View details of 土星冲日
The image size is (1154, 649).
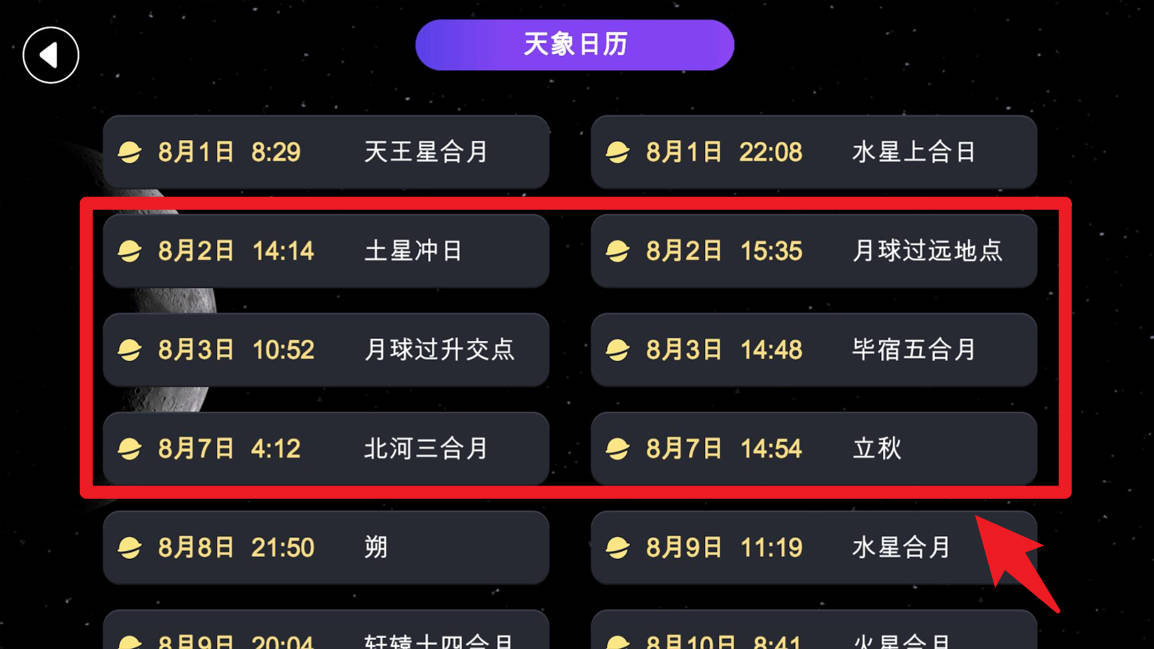tap(326, 251)
